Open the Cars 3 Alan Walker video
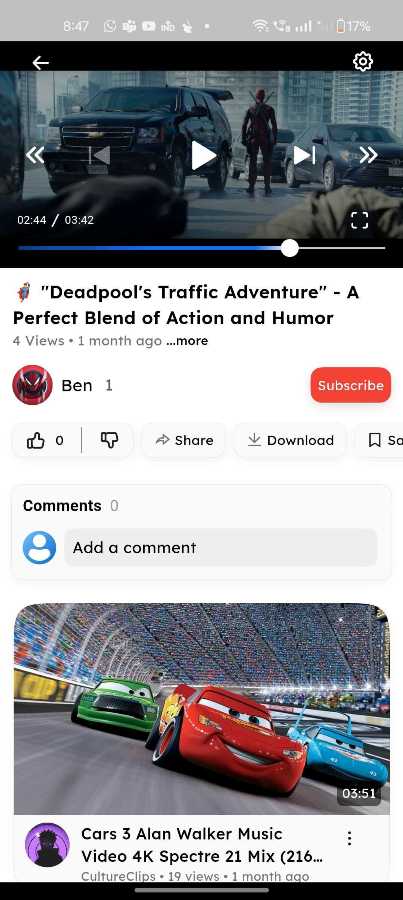Viewport: 403px width, 900px height. point(202,709)
